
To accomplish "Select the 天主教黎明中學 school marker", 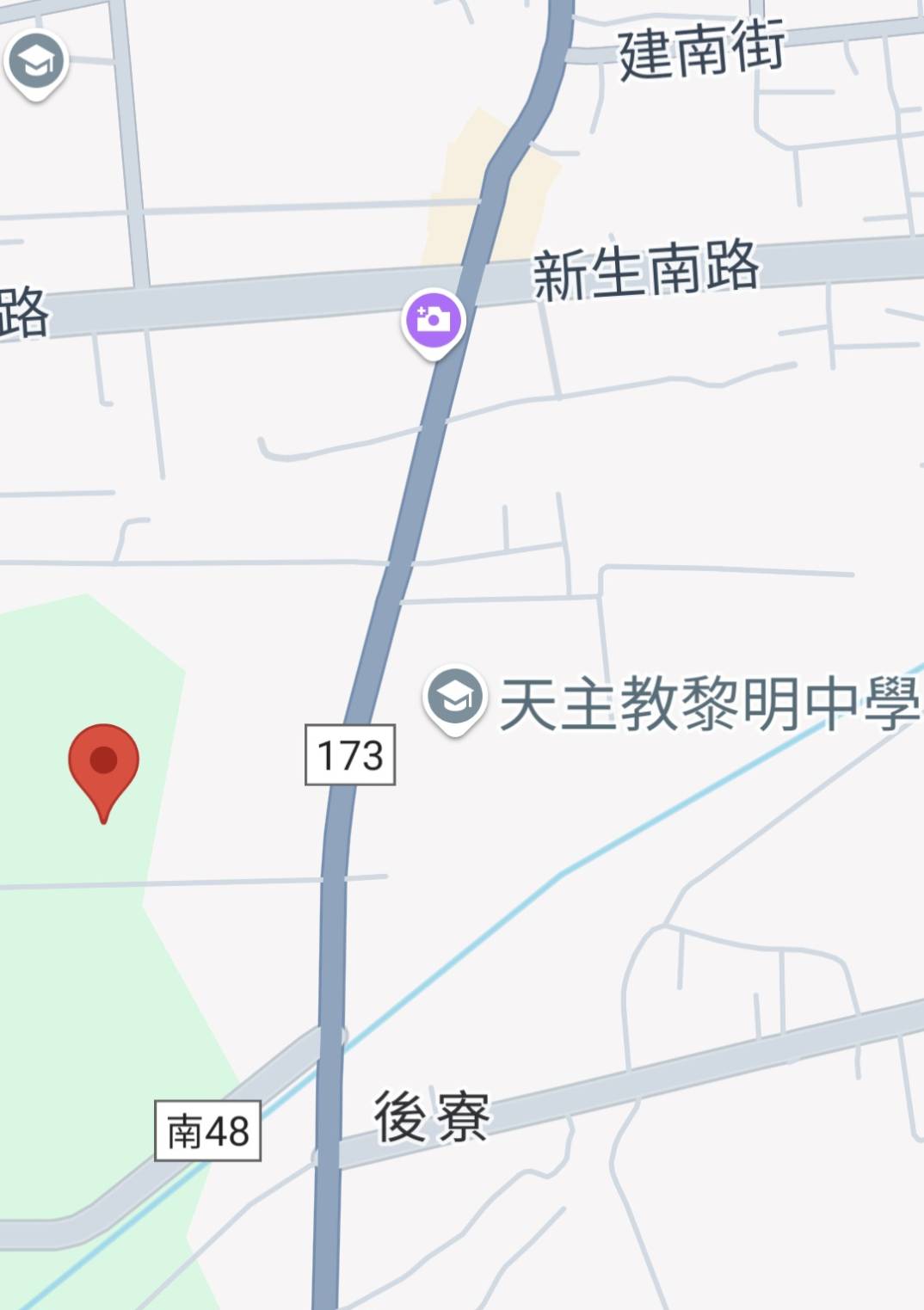I will (455, 698).
